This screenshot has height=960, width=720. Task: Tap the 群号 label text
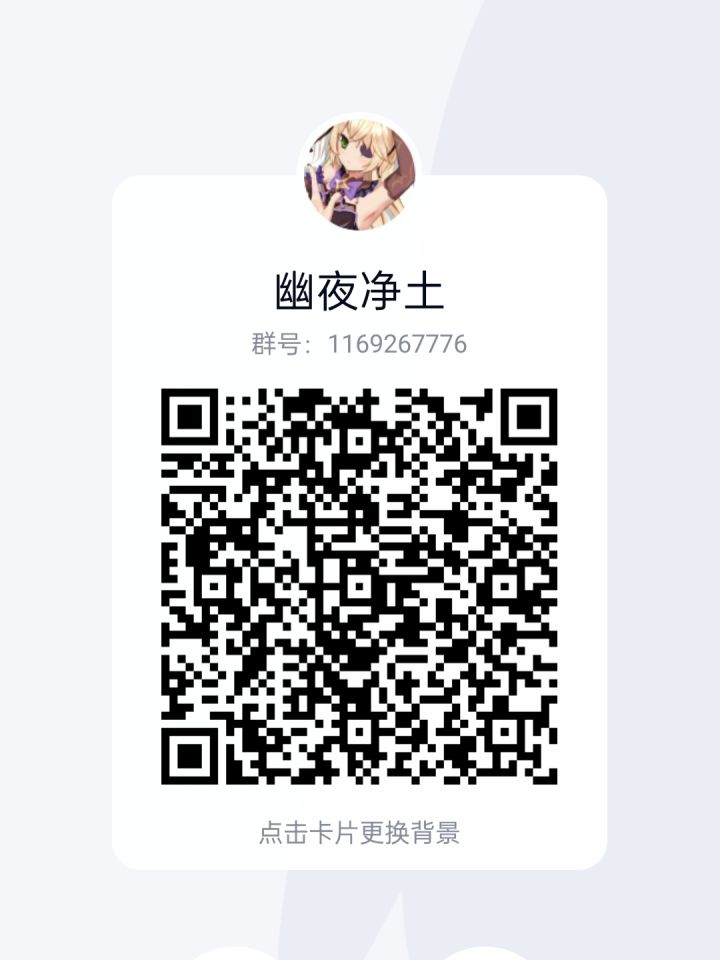278,345
